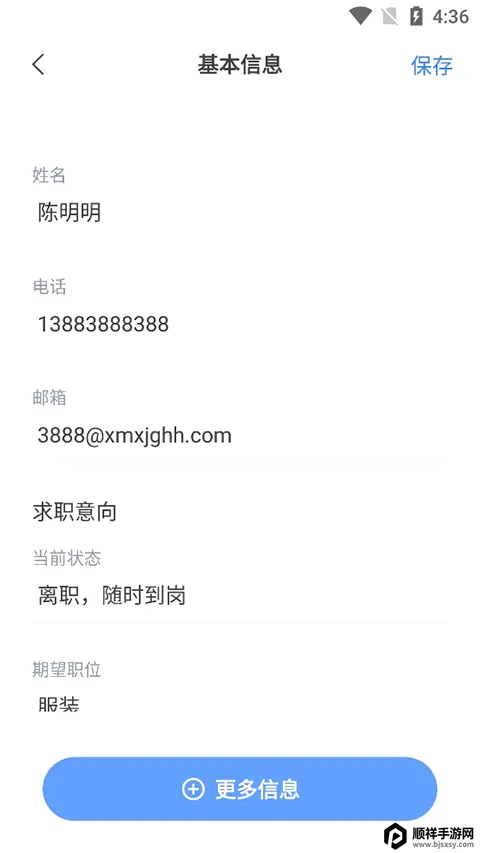Edit the 姓名 field with 陈明明
Viewport: 480px width, 853px height.
[239, 212]
